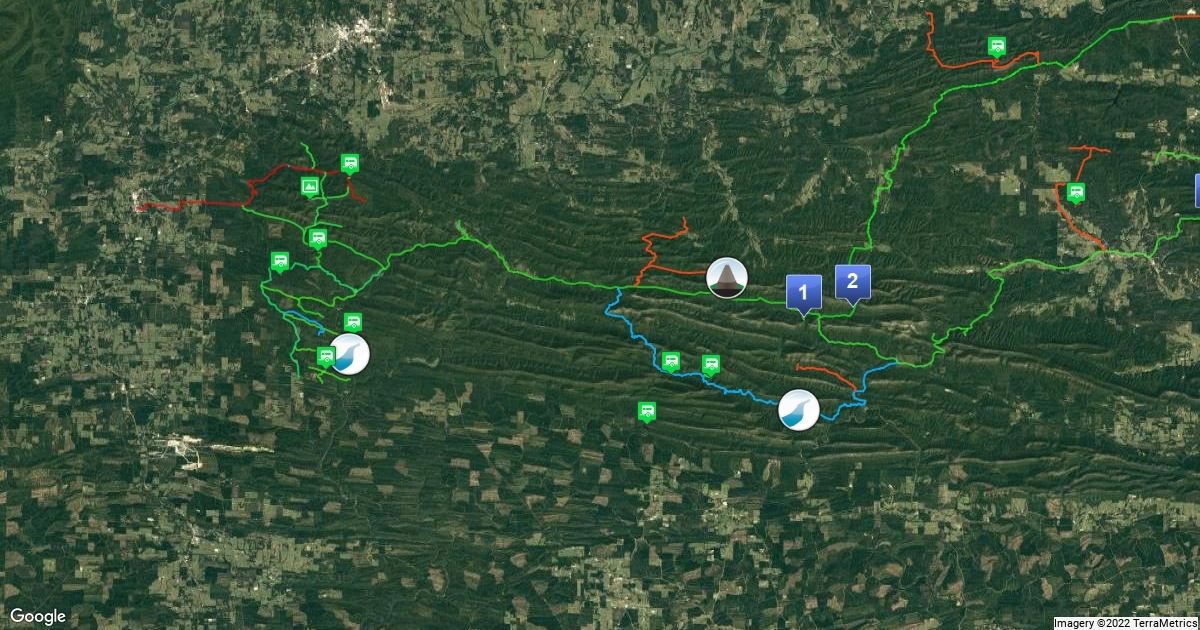This screenshot has width=1200, height=630.
Task: Tap the numbered marker 1
Action: (x=804, y=292)
